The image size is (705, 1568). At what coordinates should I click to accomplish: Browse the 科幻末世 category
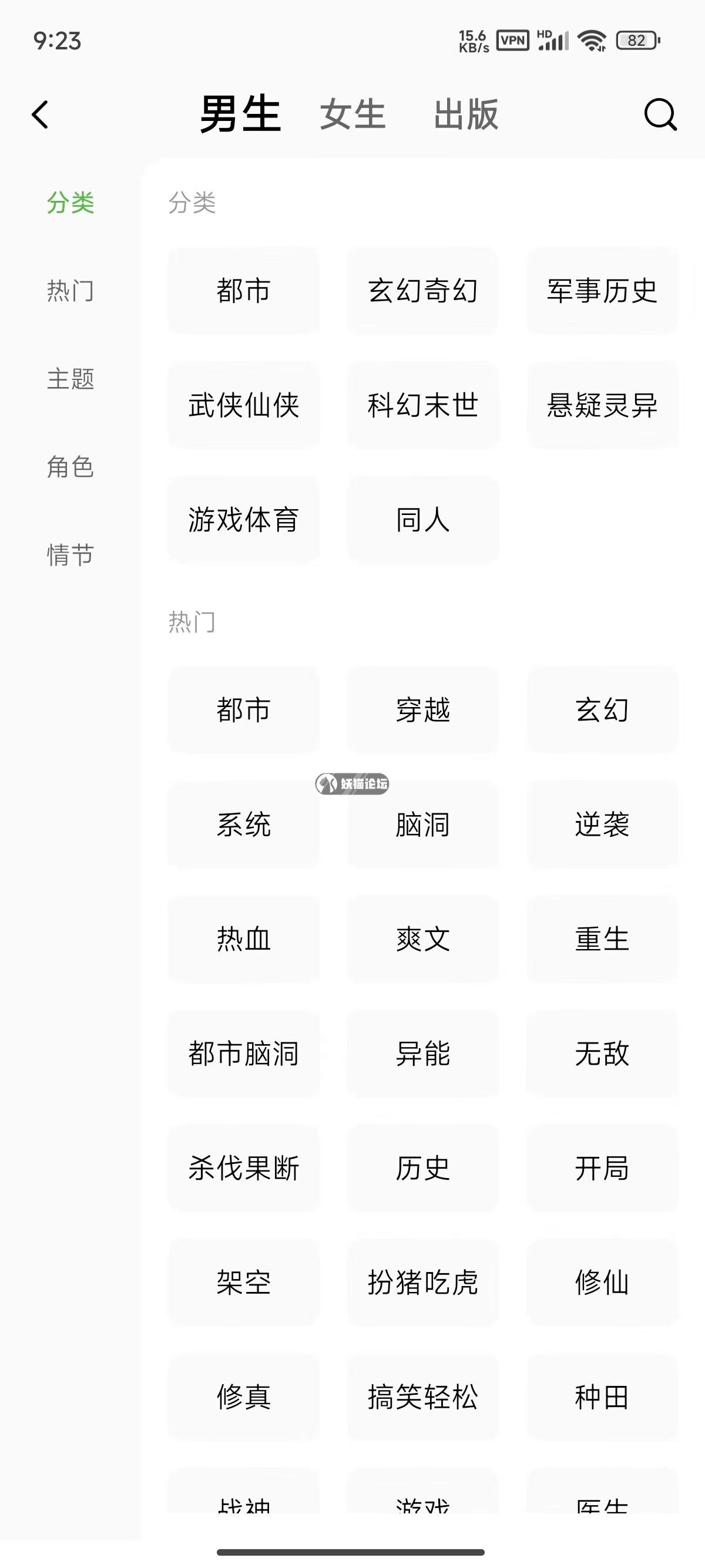422,405
